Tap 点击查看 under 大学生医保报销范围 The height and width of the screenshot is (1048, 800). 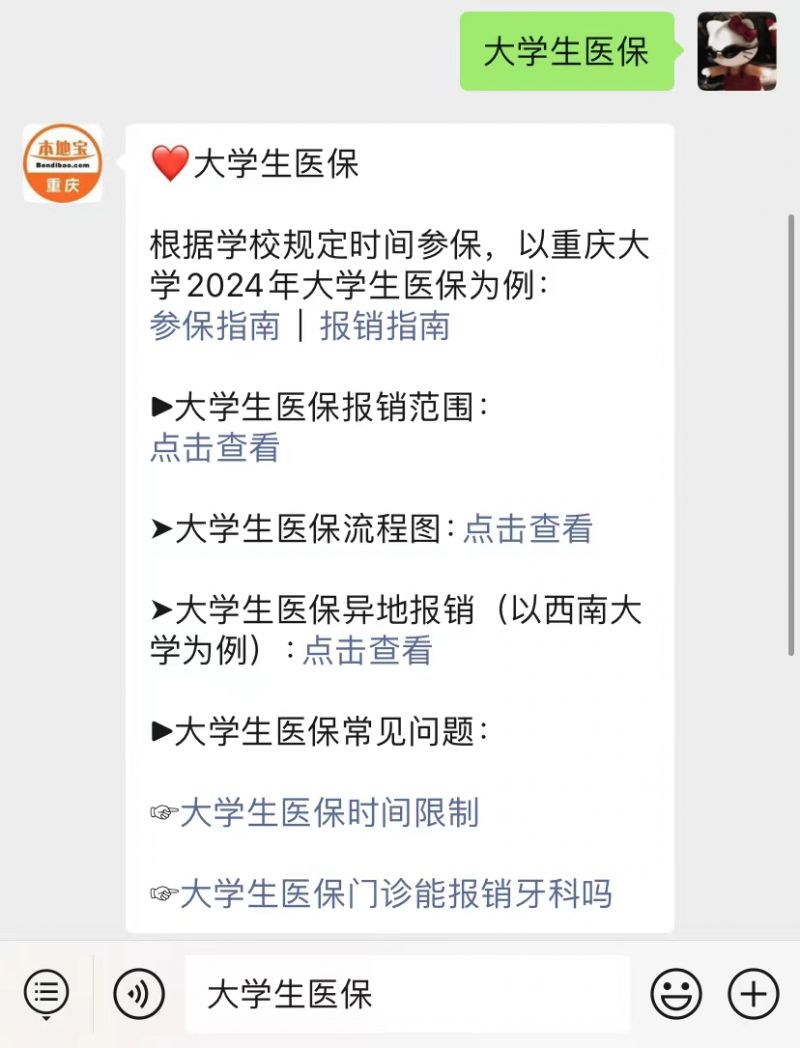point(214,448)
